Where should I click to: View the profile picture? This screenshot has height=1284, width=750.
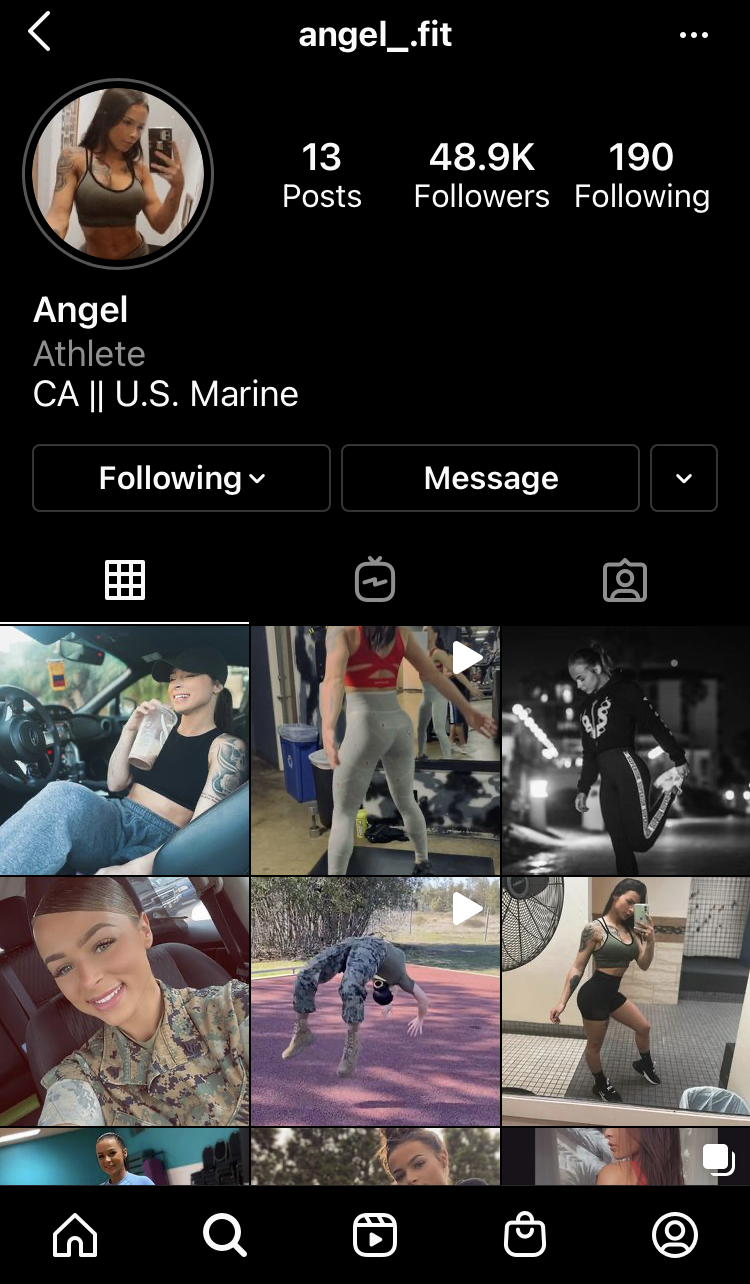coord(118,174)
